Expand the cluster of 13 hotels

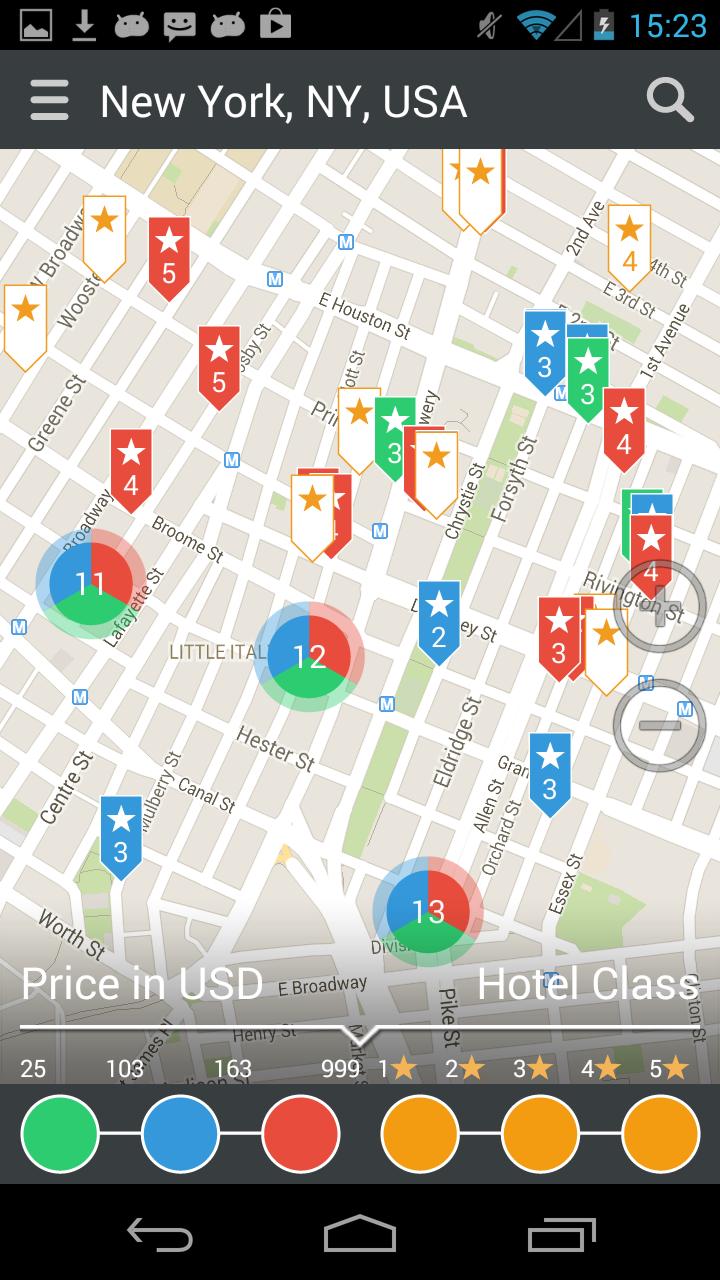pos(428,911)
